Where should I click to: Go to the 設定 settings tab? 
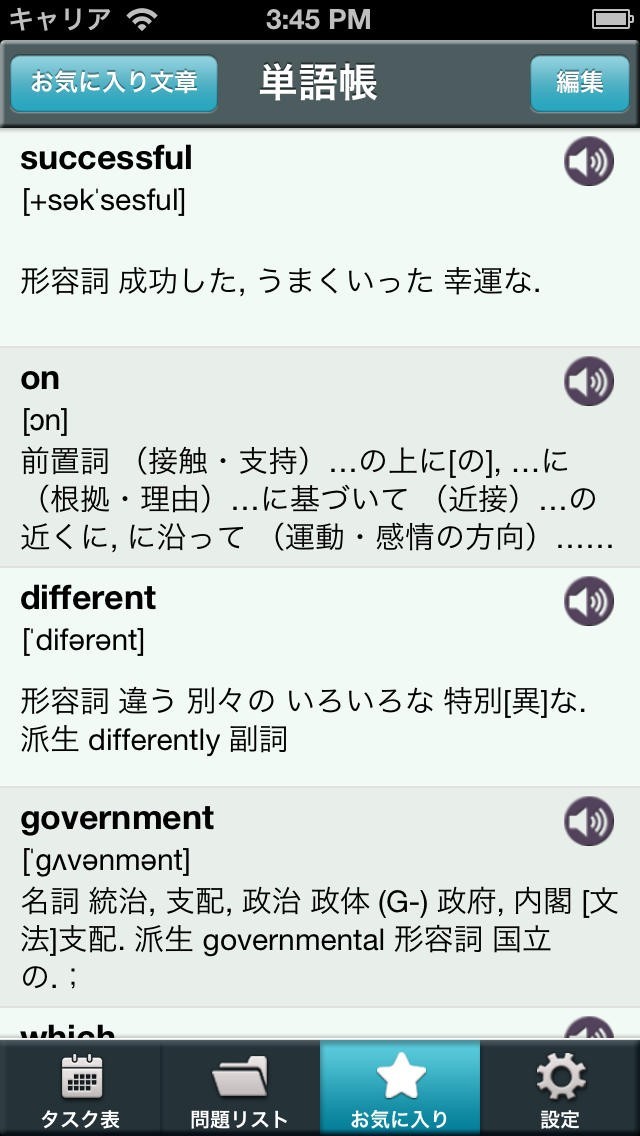(560, 1090)
